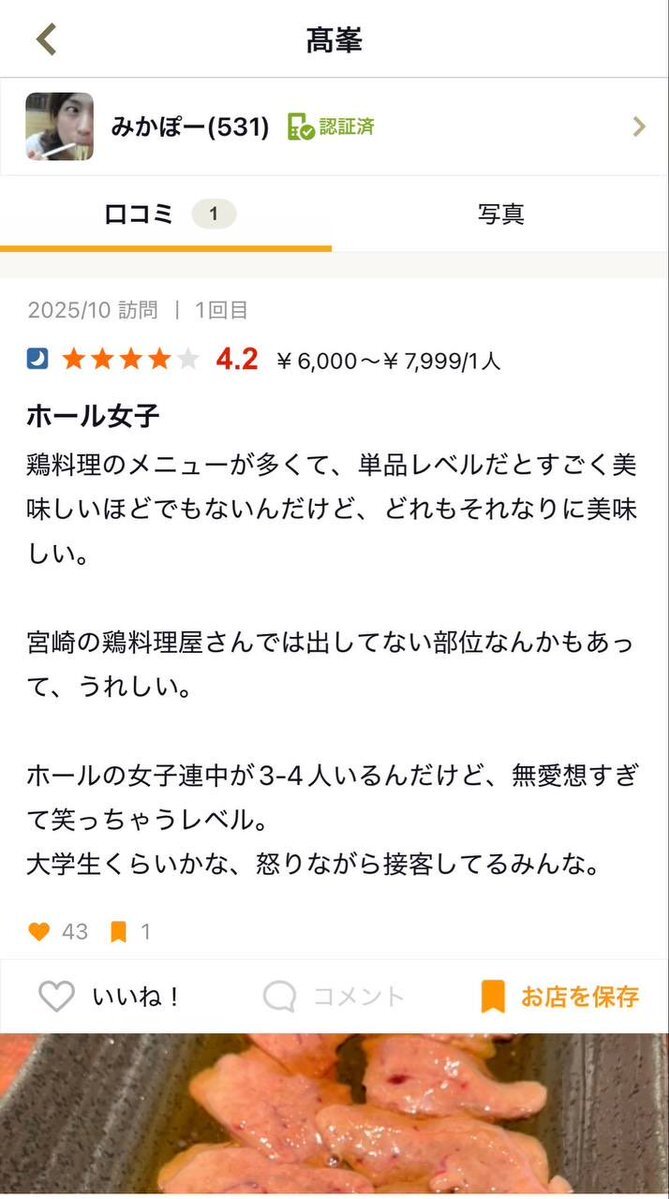Go back using the top-left arrow
Image resolution: width=669 pixels, height=1199 pixels.
(x=46, y=40)
